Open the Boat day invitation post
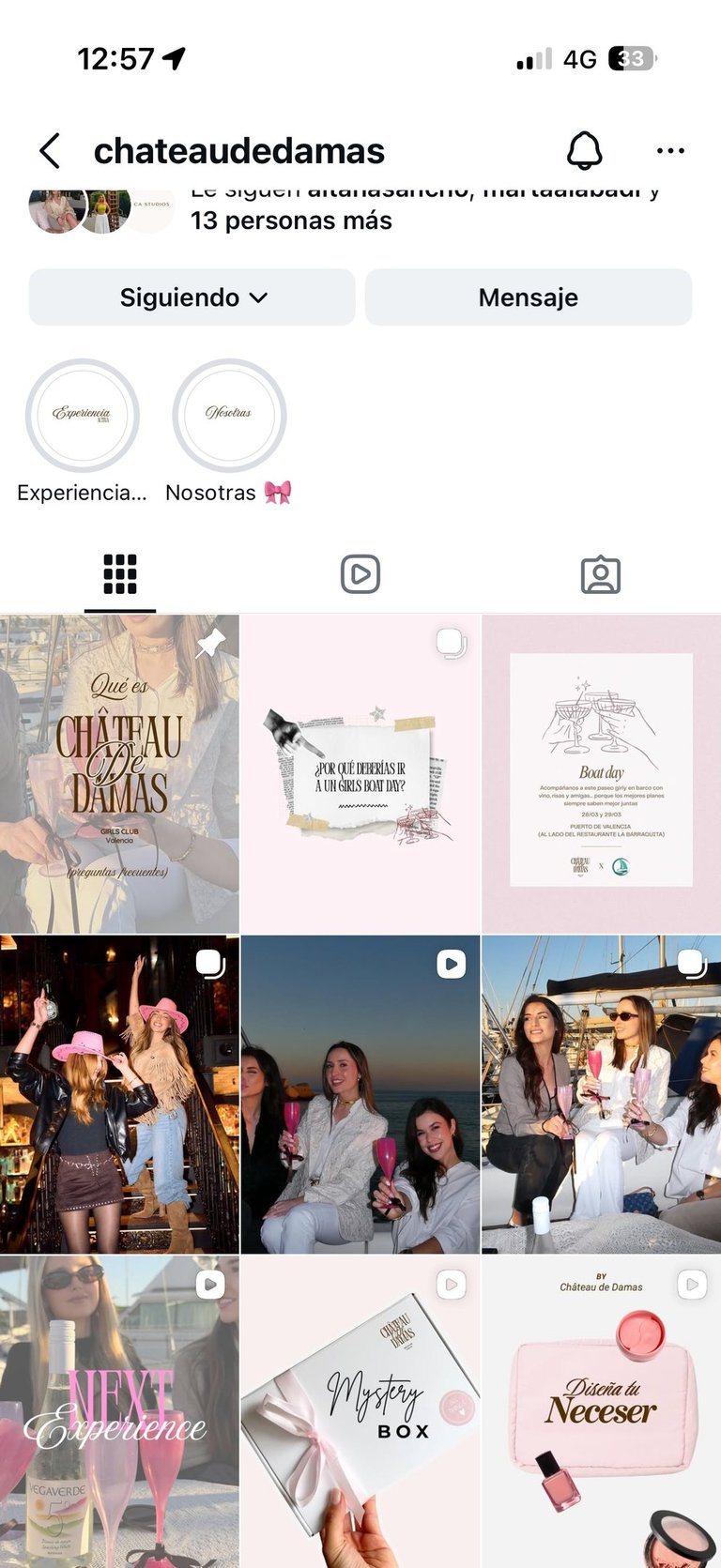The width and height of the screenshot is (721, 1568). point(602,774)
